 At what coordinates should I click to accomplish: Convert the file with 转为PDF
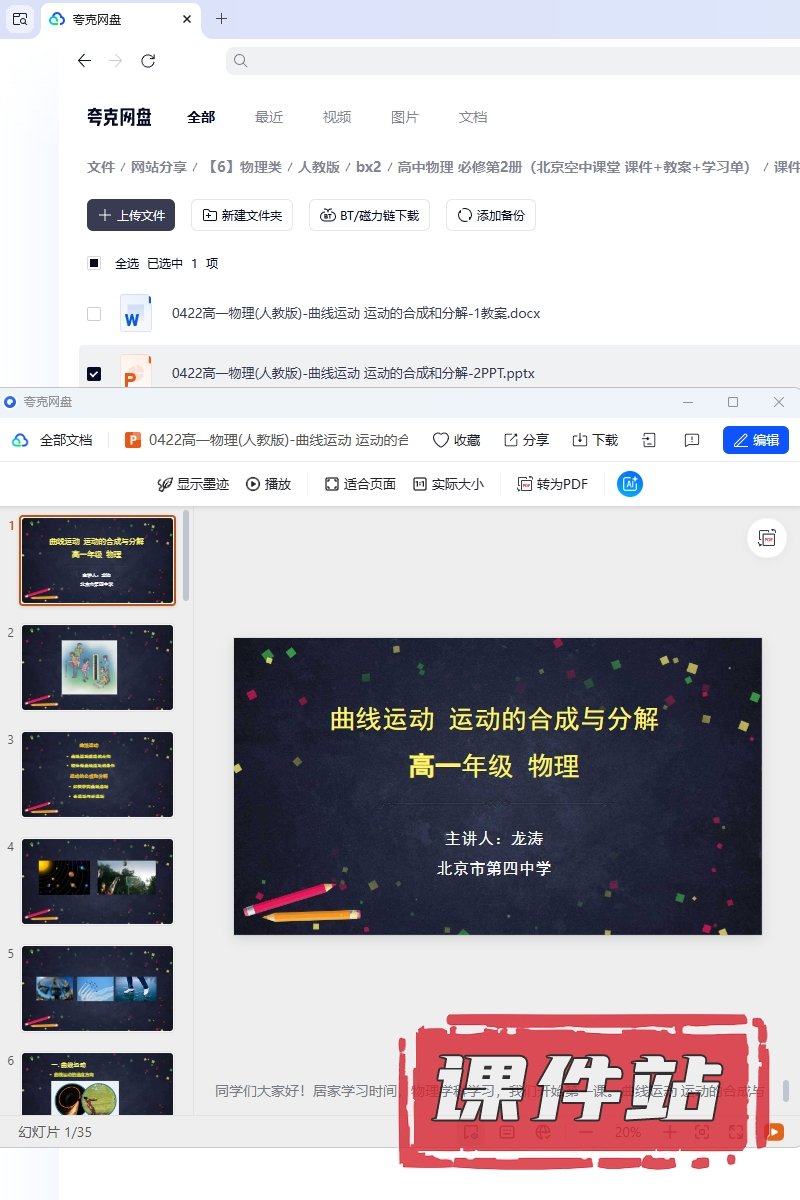552,484
